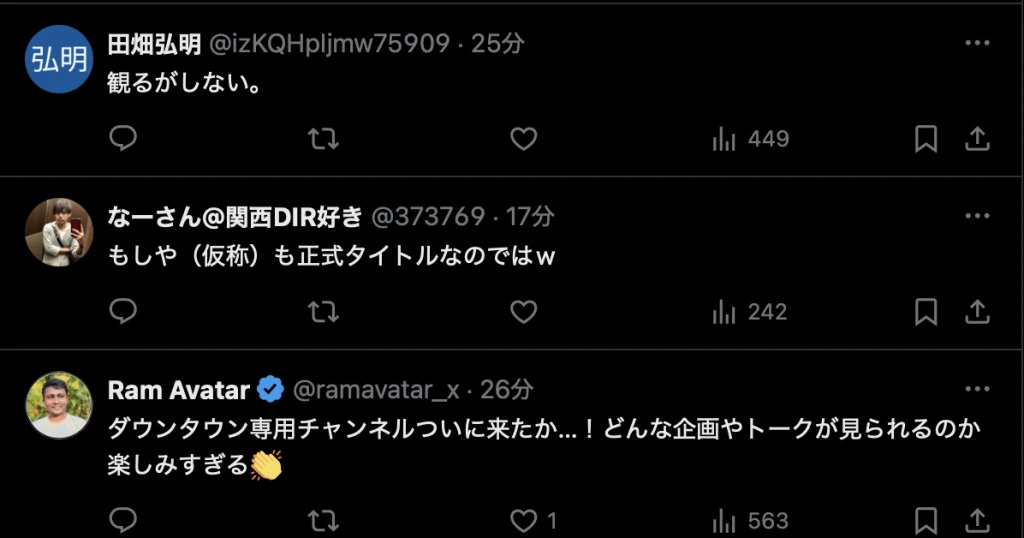The image size is (1024, 538).
Task: Like Ram Avatar's post
Action: click(x=524, y=520)
